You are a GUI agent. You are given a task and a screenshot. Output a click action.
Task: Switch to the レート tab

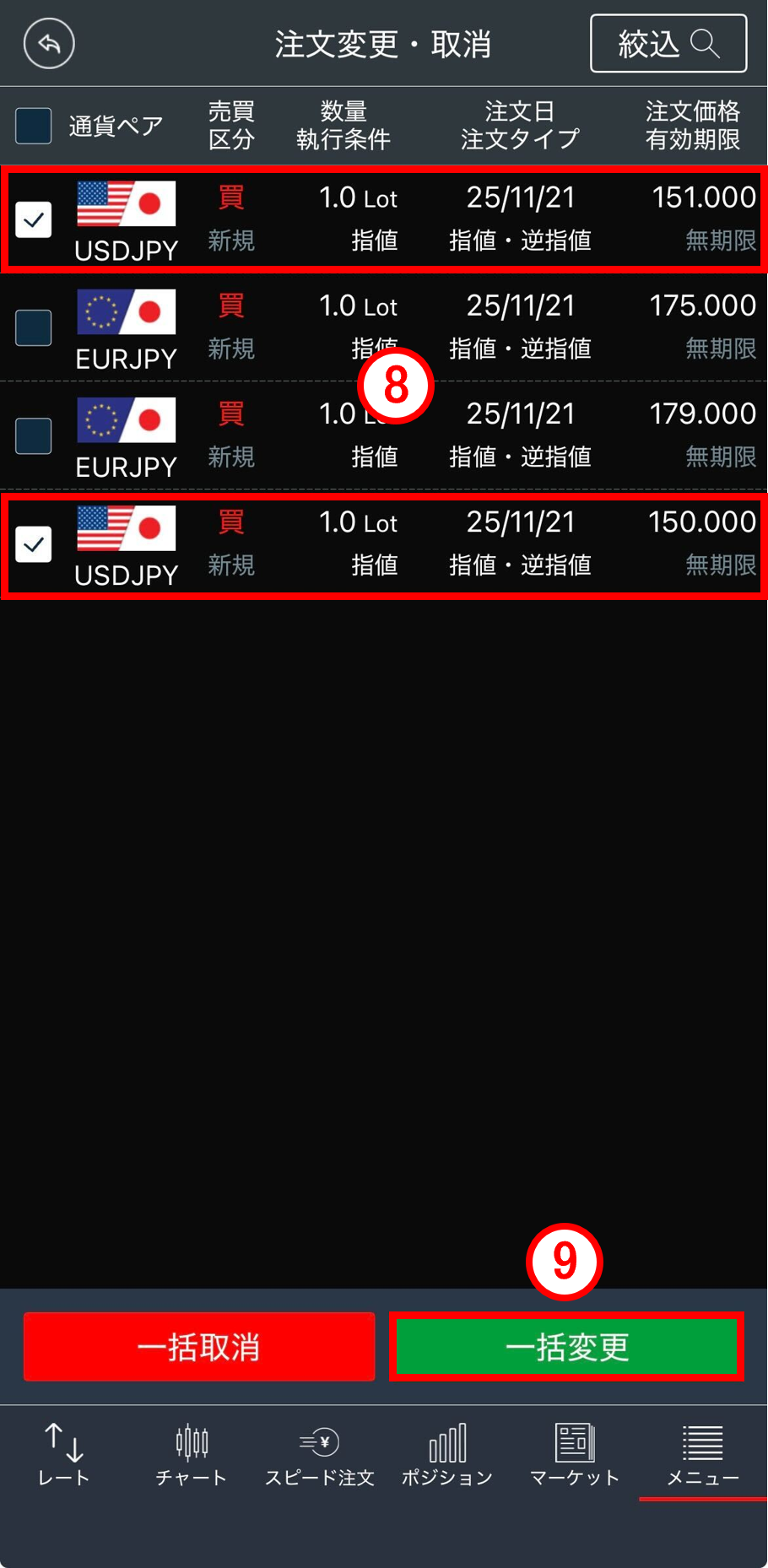click(64, 1455)
